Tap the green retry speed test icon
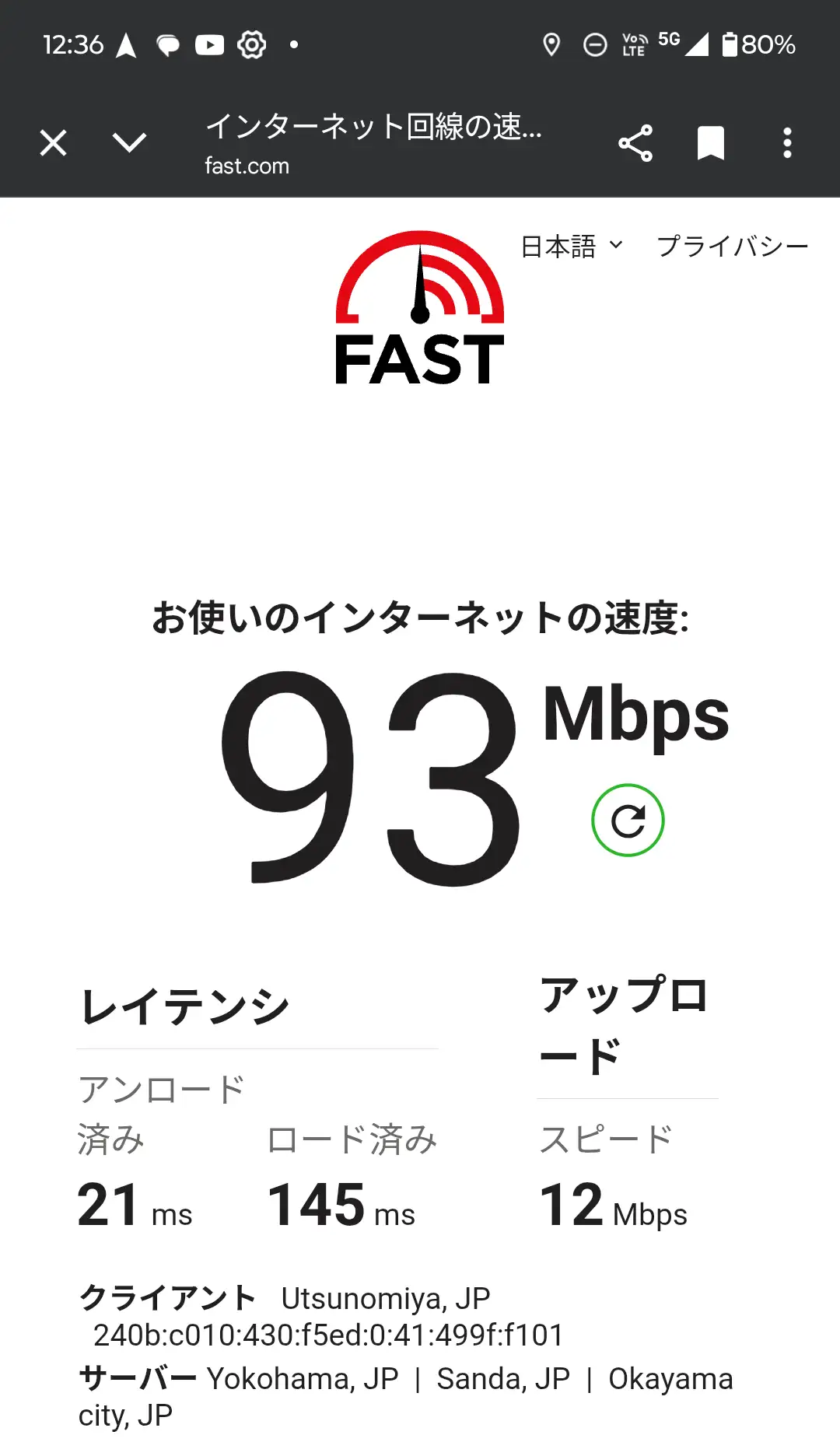This screenshot has height=1456, width=840. 628,821
